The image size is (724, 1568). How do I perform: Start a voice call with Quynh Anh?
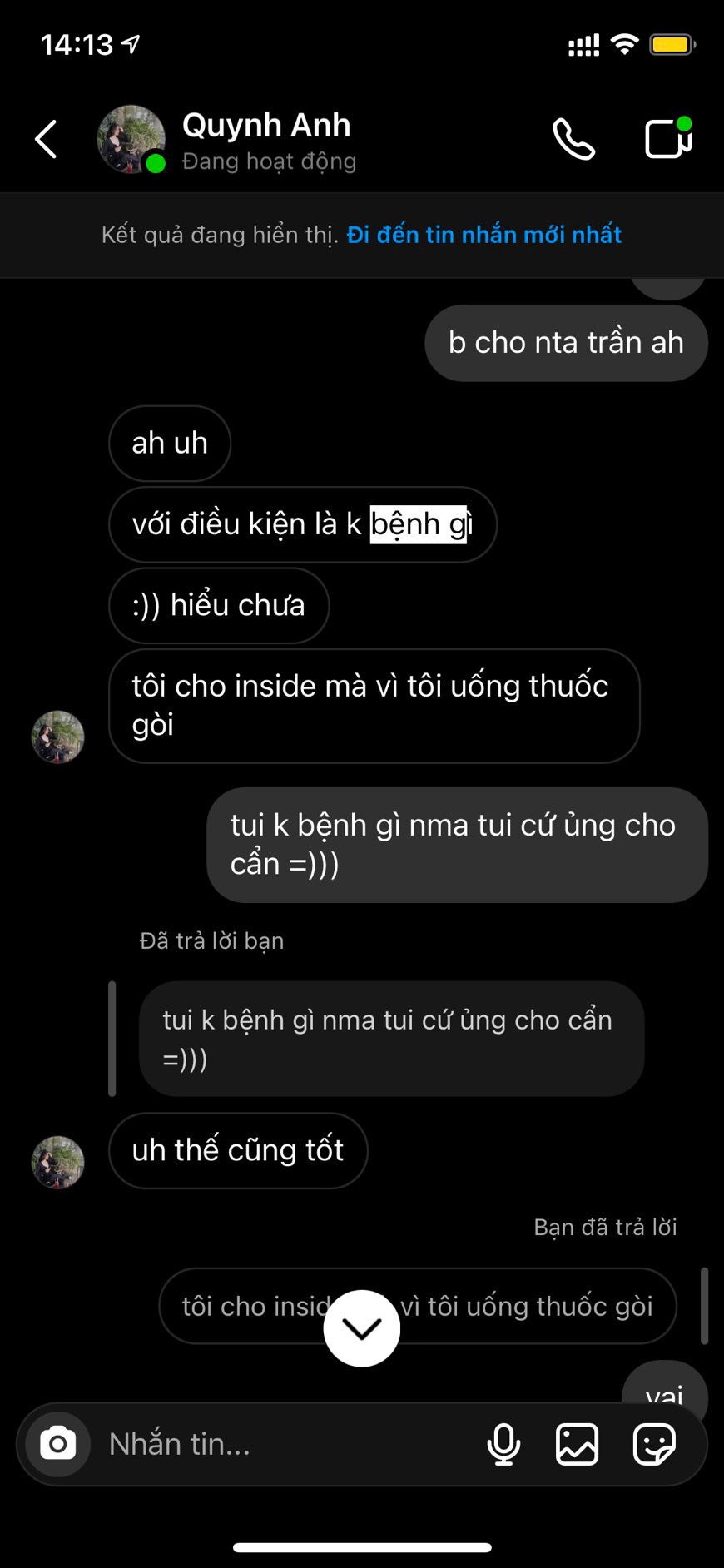click(573, 139)
